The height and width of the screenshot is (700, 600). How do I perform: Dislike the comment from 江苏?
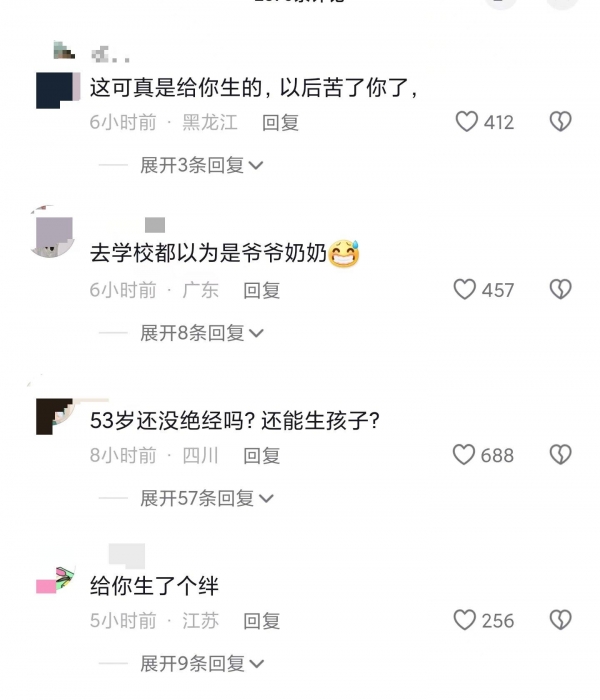coord(560,620)
